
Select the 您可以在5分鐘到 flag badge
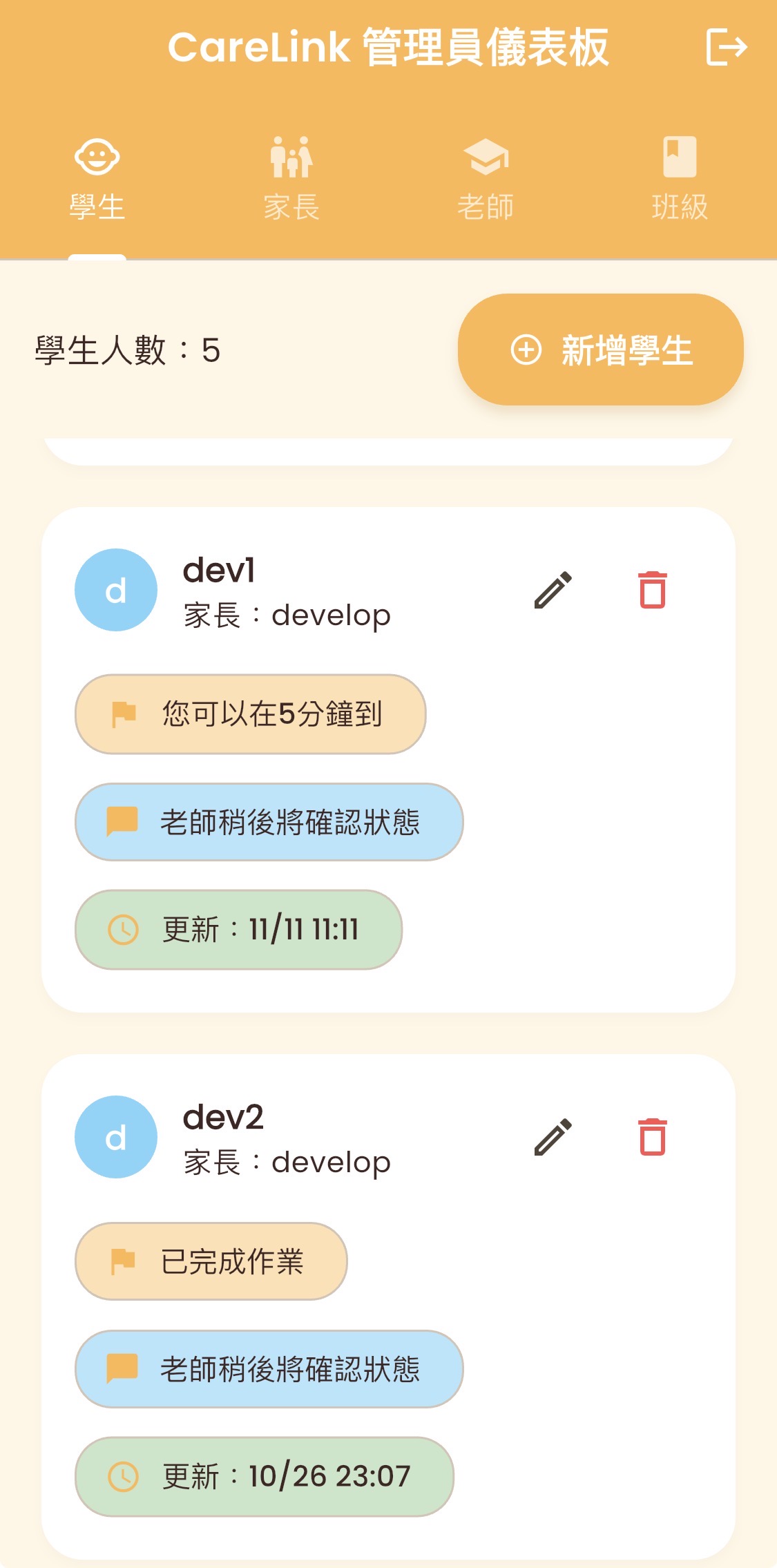(251, 714)
